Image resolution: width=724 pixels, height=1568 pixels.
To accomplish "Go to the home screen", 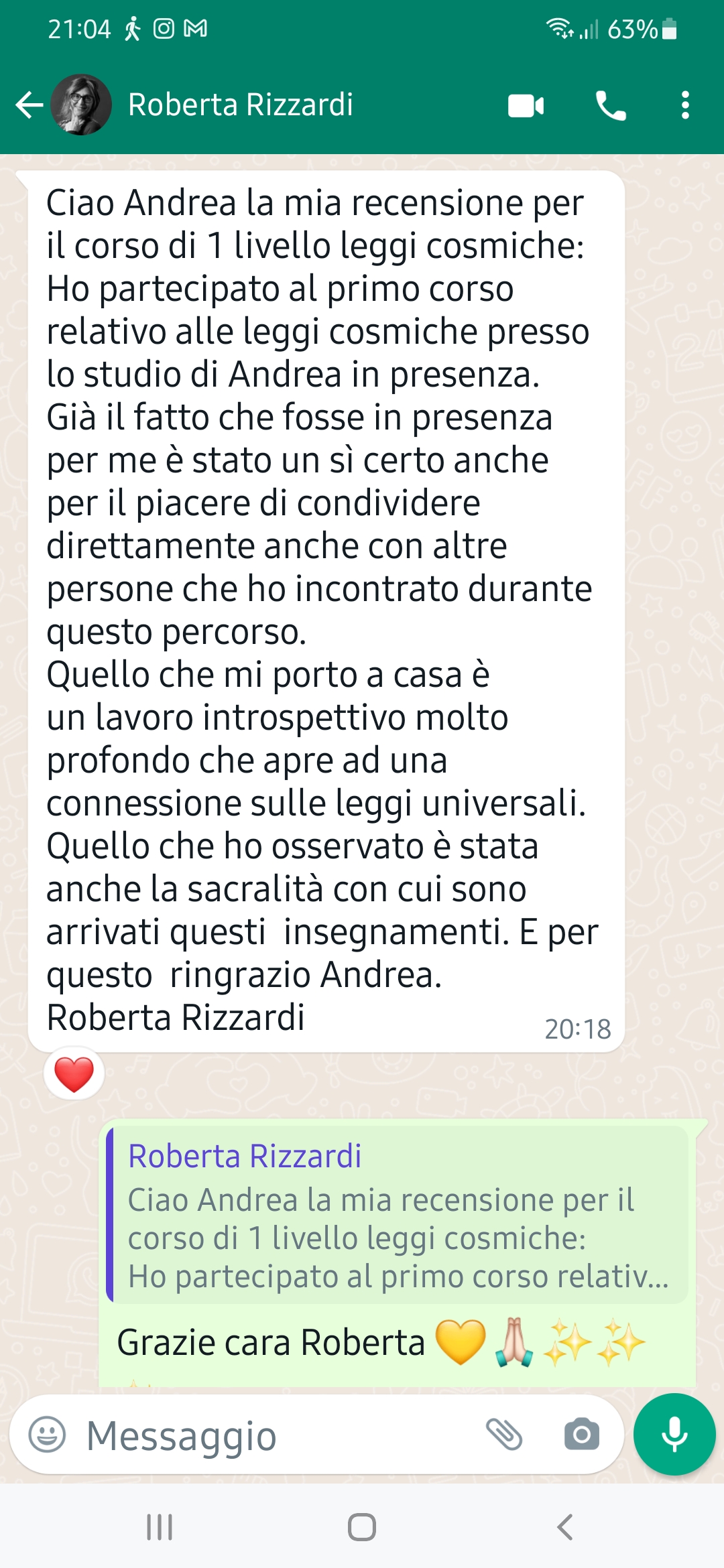I will [362, 1528].
